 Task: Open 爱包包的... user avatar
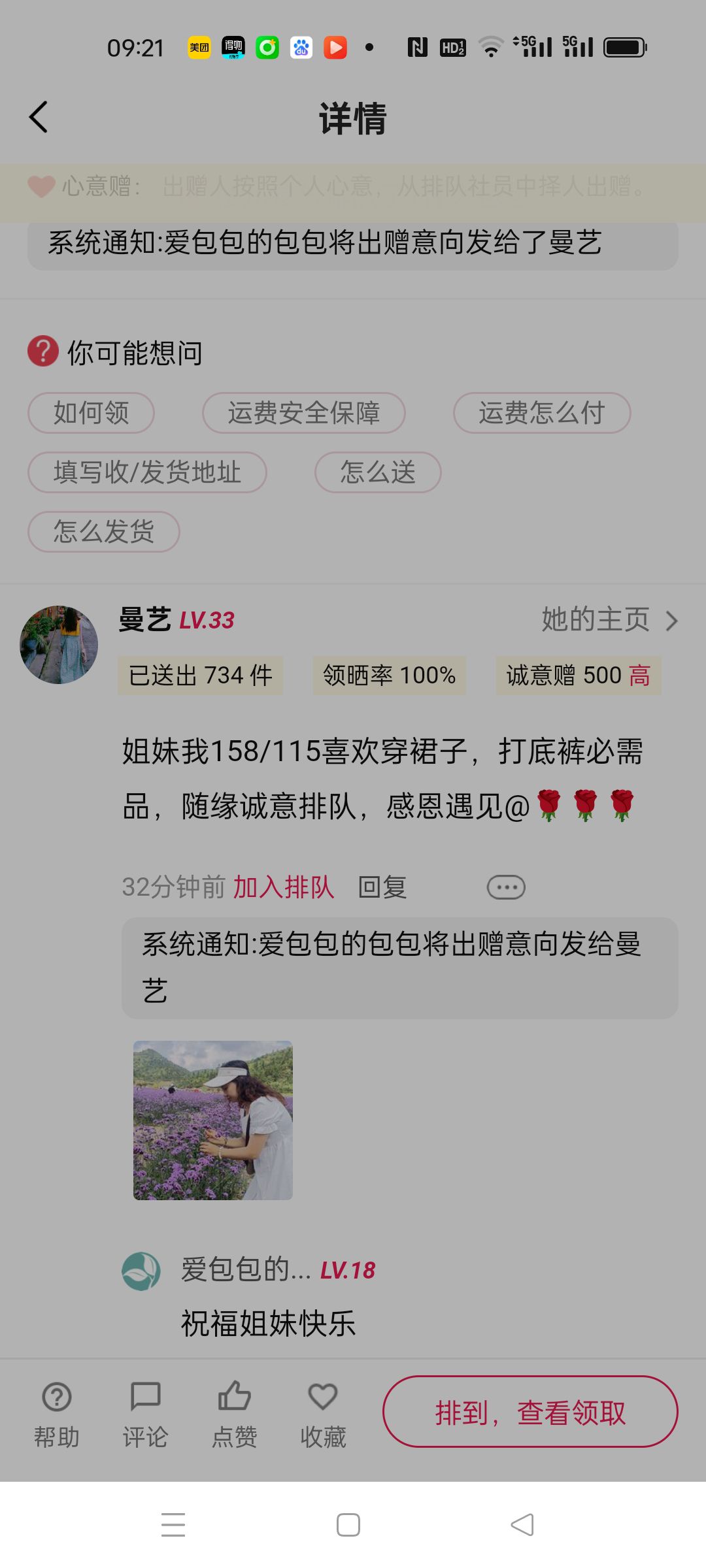(141, 1271)
